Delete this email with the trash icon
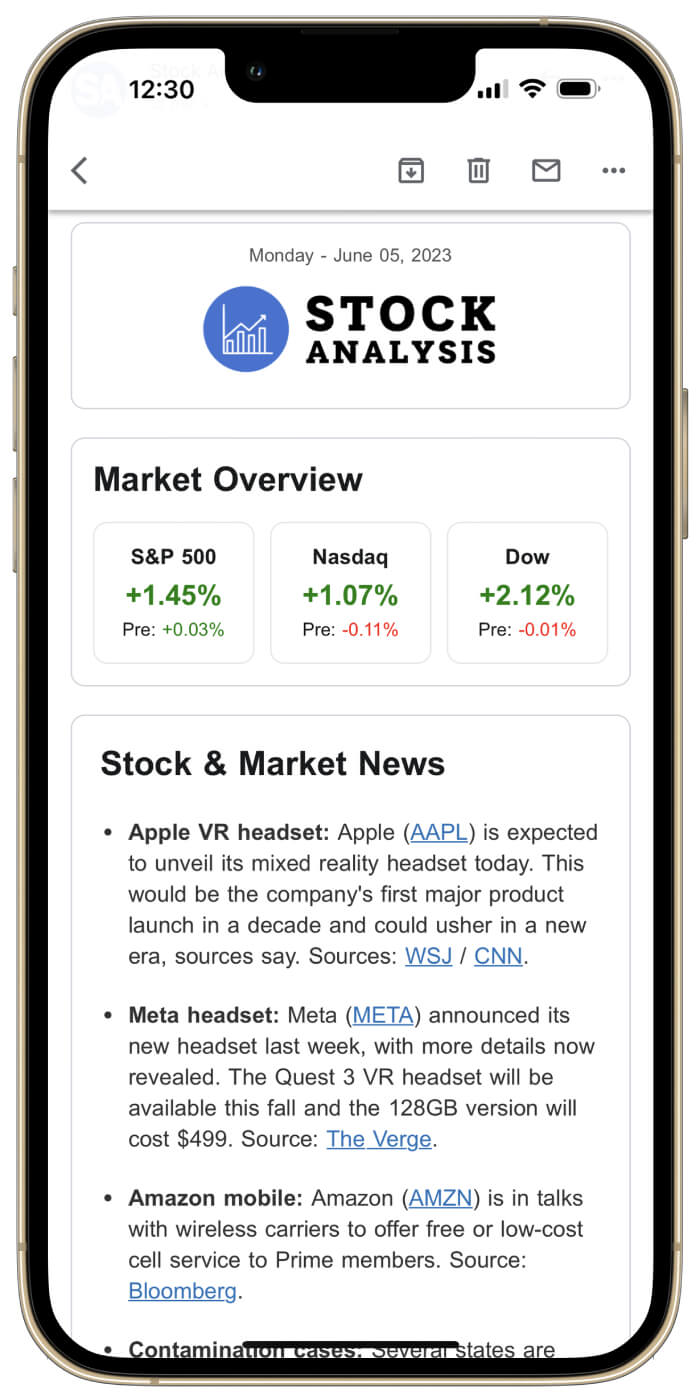This screenshot has width=700, height=1400. point(479,171)
